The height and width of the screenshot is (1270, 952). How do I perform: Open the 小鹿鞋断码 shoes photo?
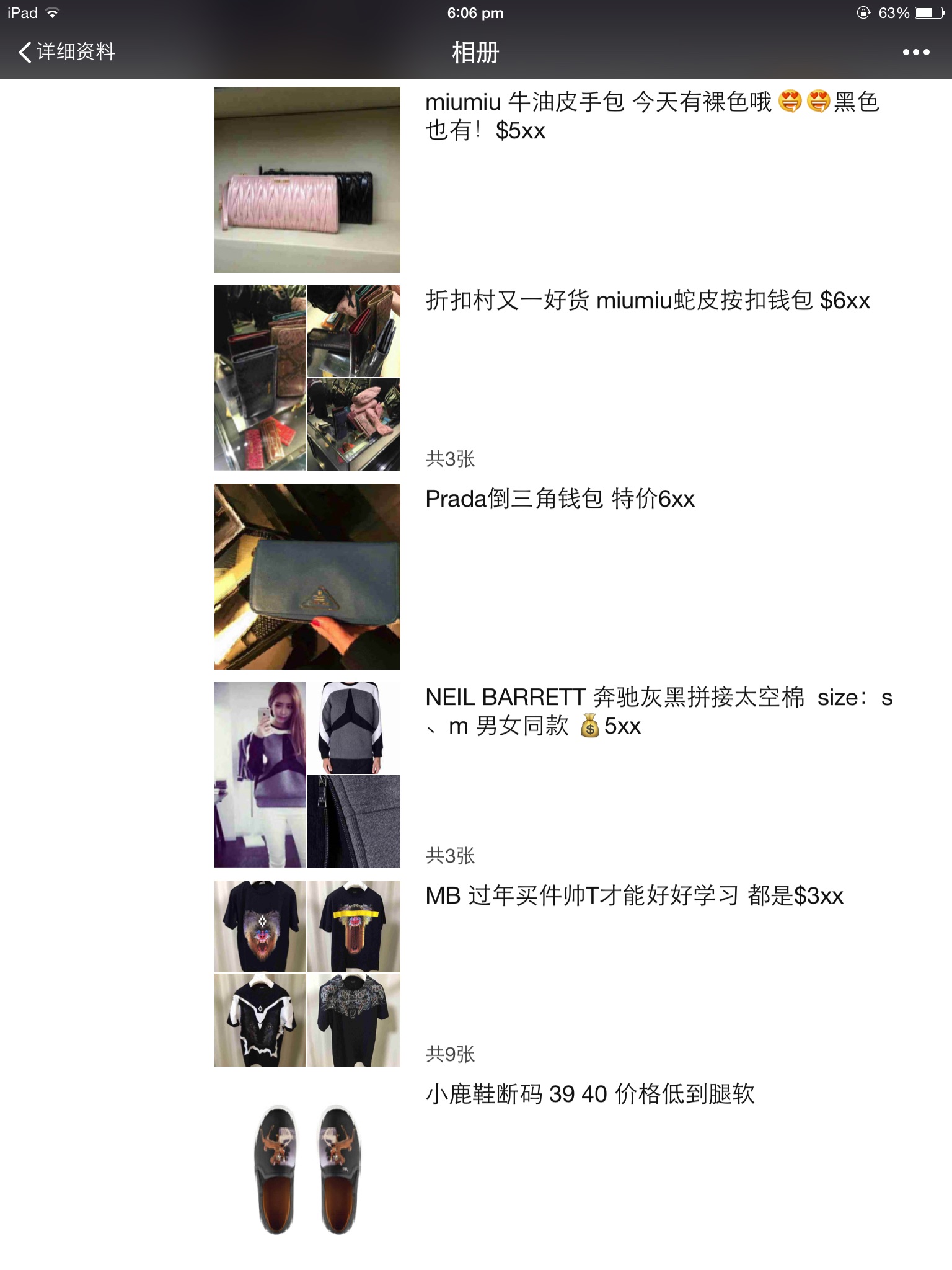(x=307, y=1169)
